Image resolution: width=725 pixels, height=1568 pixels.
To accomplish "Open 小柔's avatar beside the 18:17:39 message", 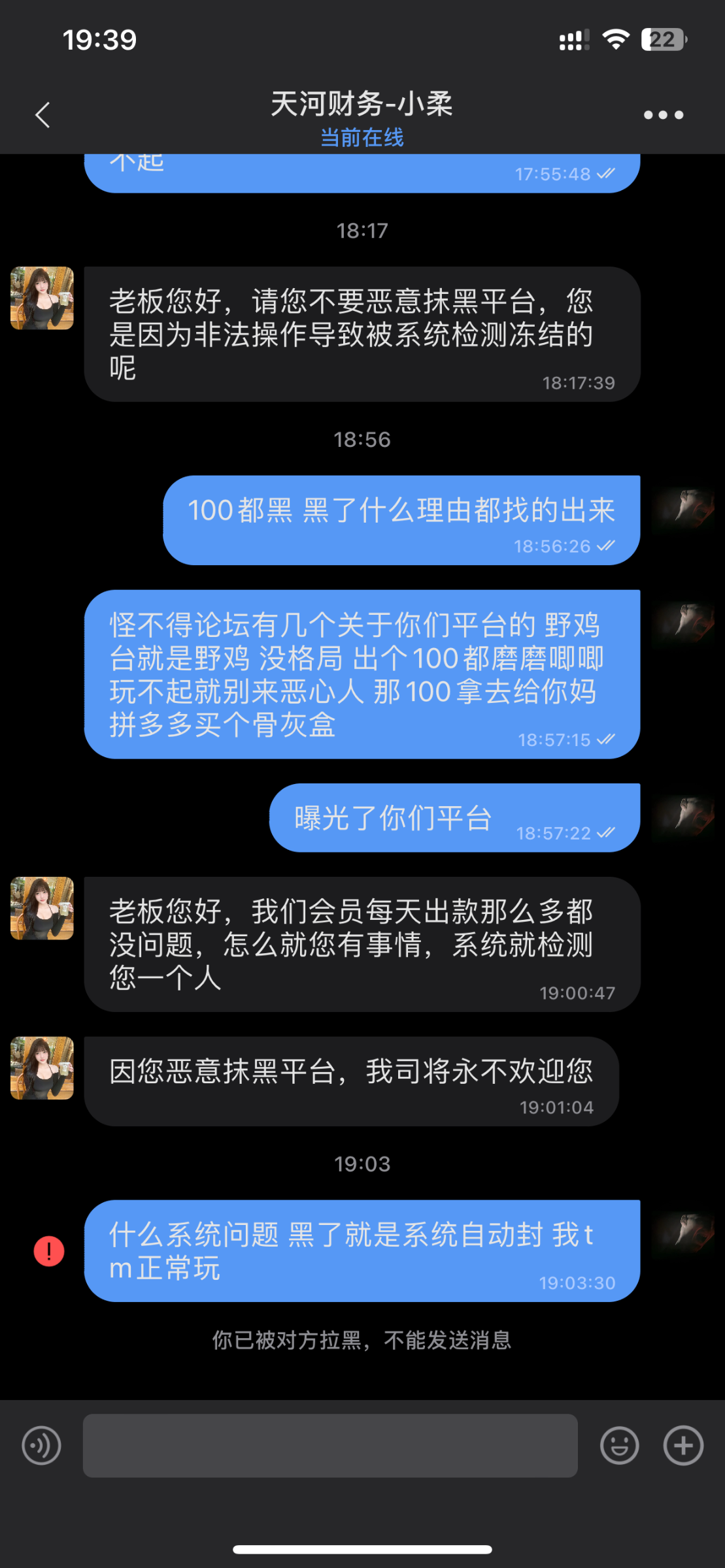I will tap(42, 298).
